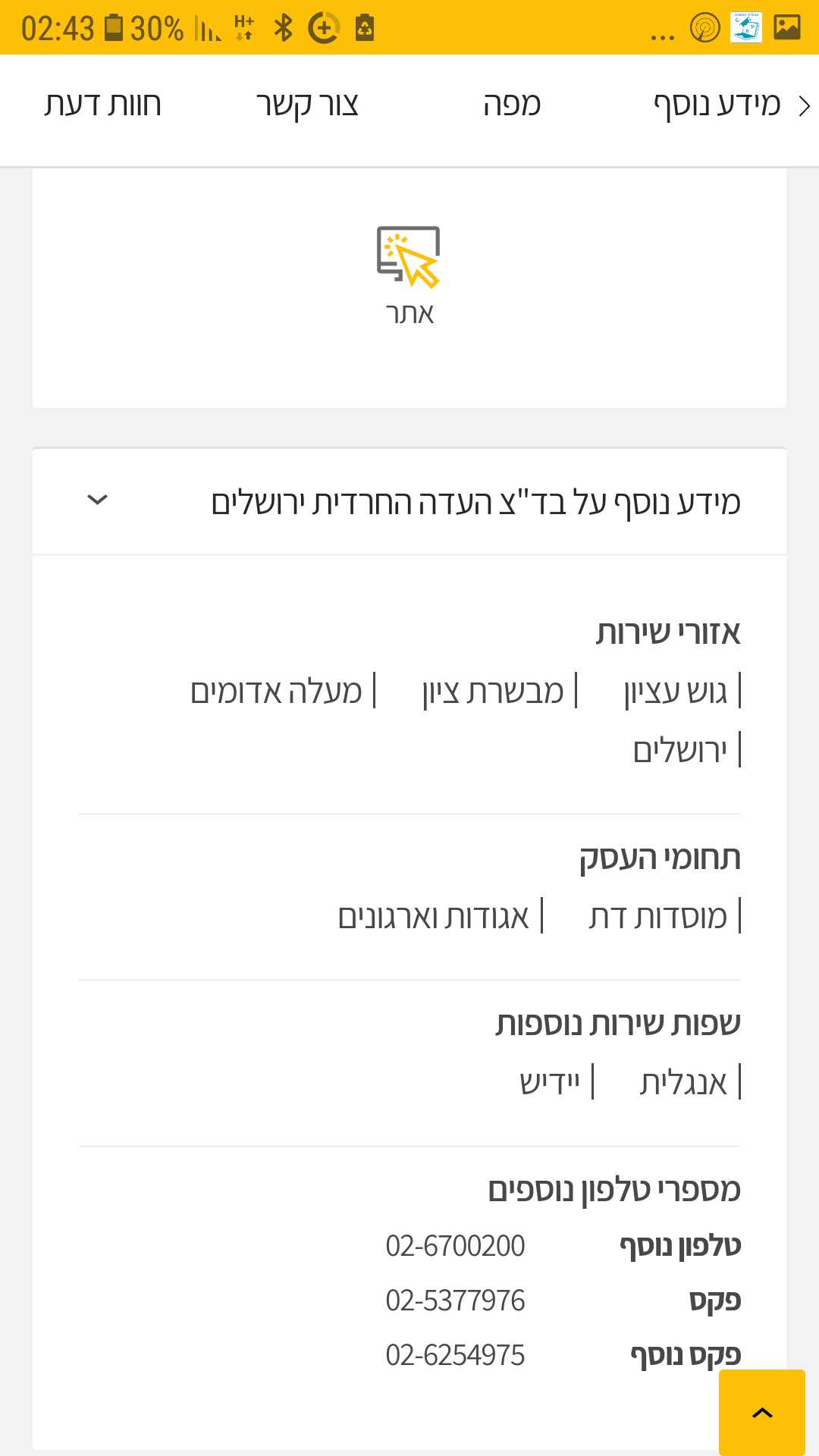The image size is (819, 1456).
Task: Jump back to top with yellow arrow
Action: point(761,1412)
